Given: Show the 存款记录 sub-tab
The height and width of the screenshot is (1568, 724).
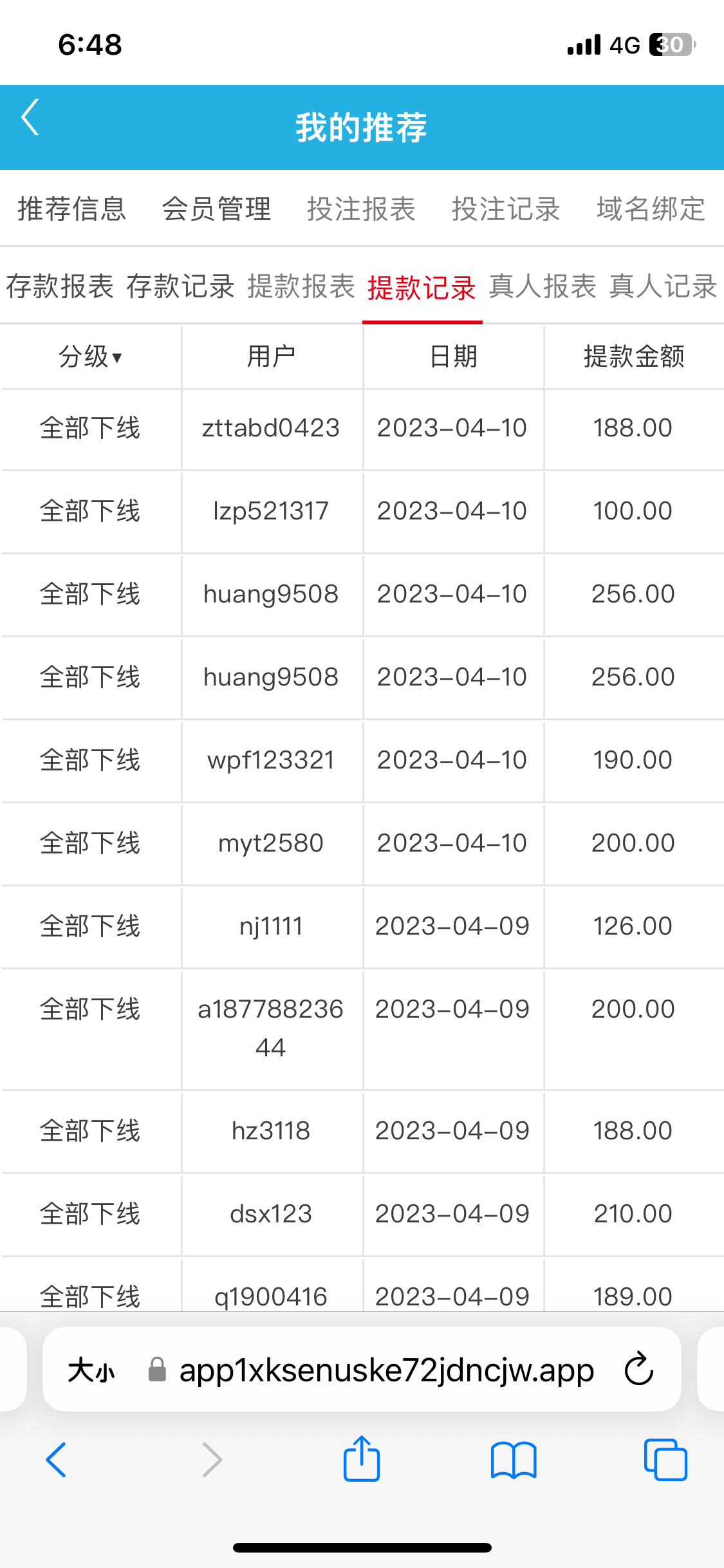Looking at the screenshot, I should pos(180,286).
